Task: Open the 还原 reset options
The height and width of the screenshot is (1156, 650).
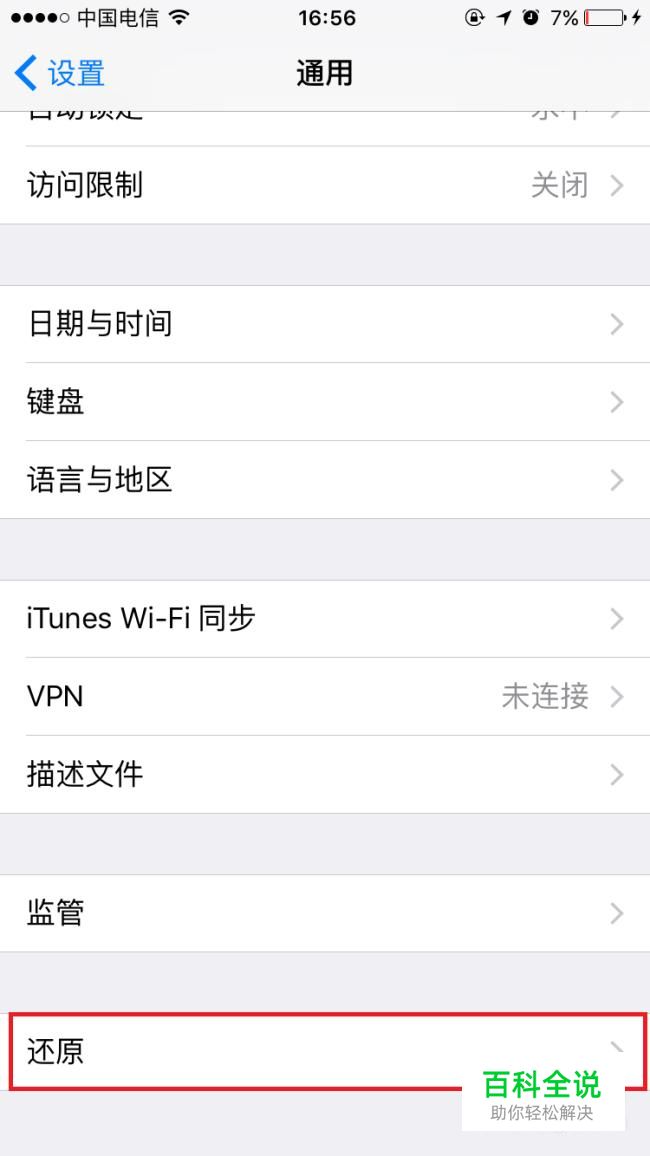Action: [325, 1051]
